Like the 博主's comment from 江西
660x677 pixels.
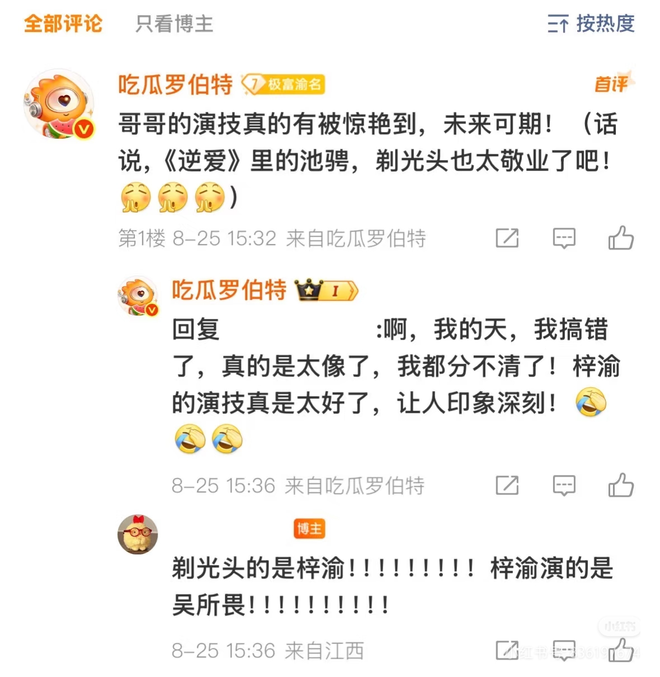tap(621, 650)
